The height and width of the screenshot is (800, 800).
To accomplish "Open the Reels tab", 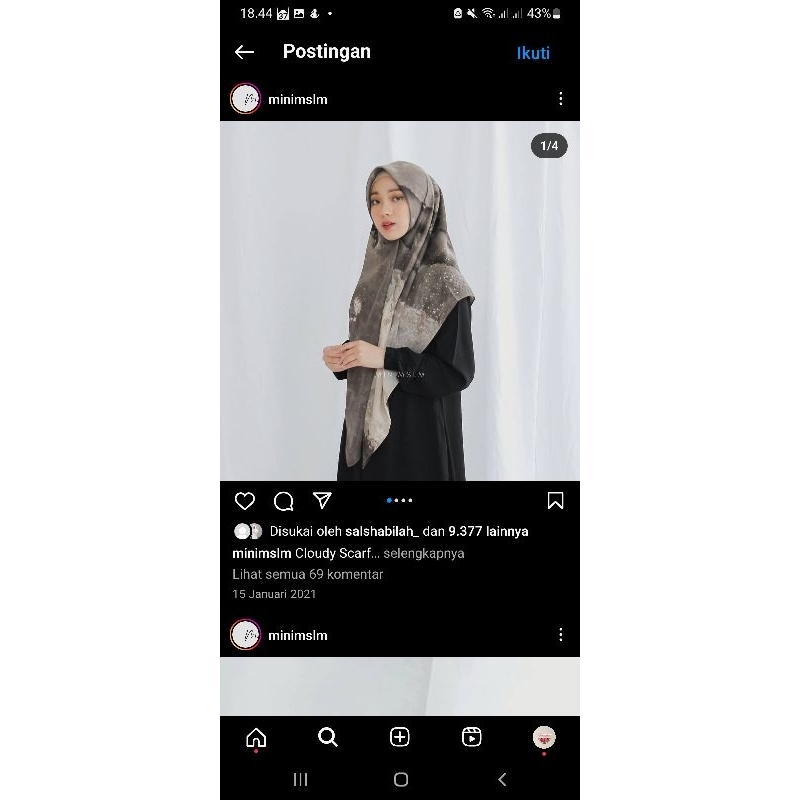I will click(x=472, y=738).
